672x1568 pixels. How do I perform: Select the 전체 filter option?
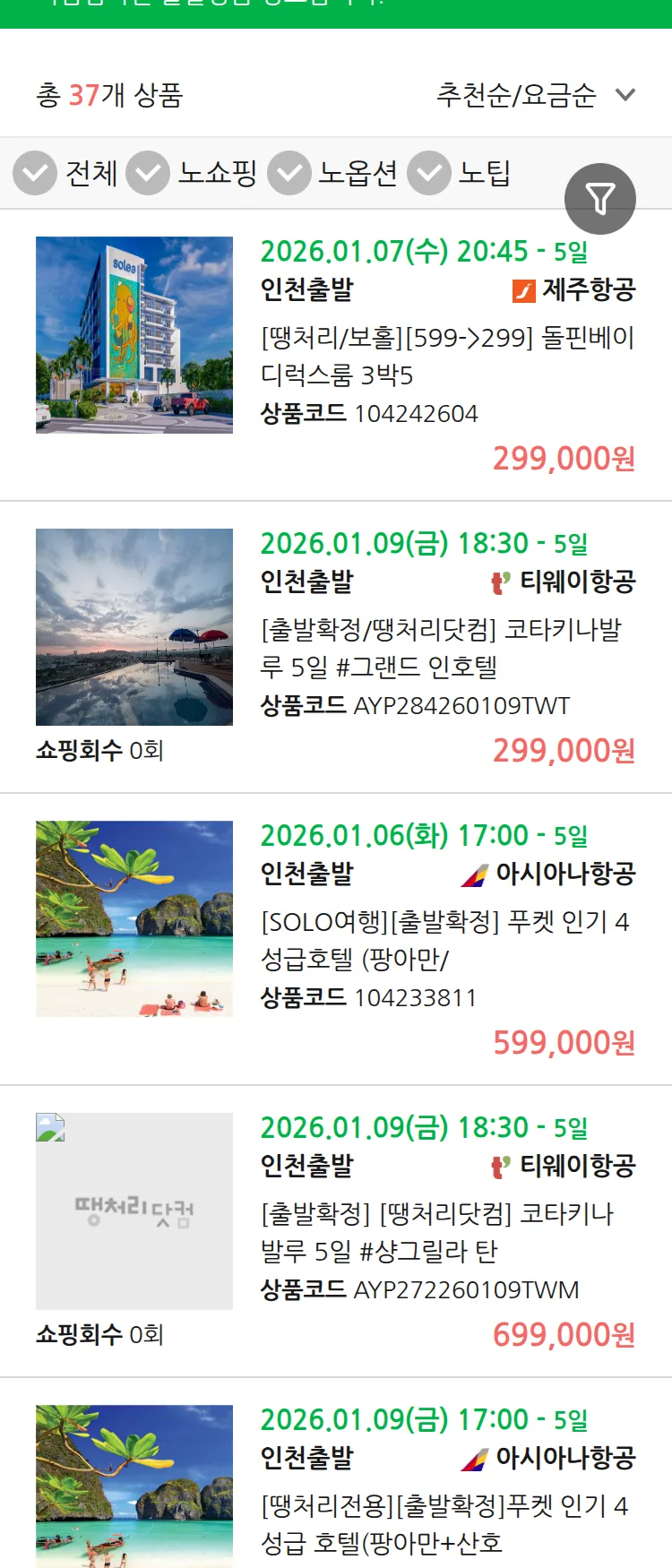tap(92, 174)
